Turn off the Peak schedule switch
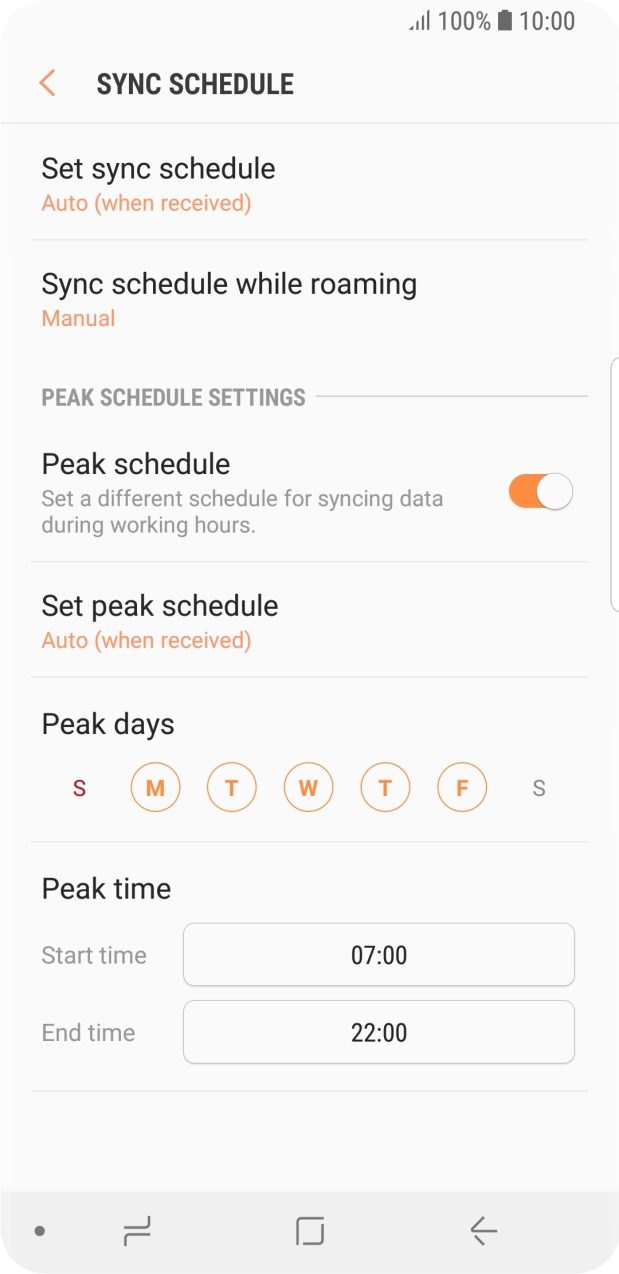 tap(540, 491)
